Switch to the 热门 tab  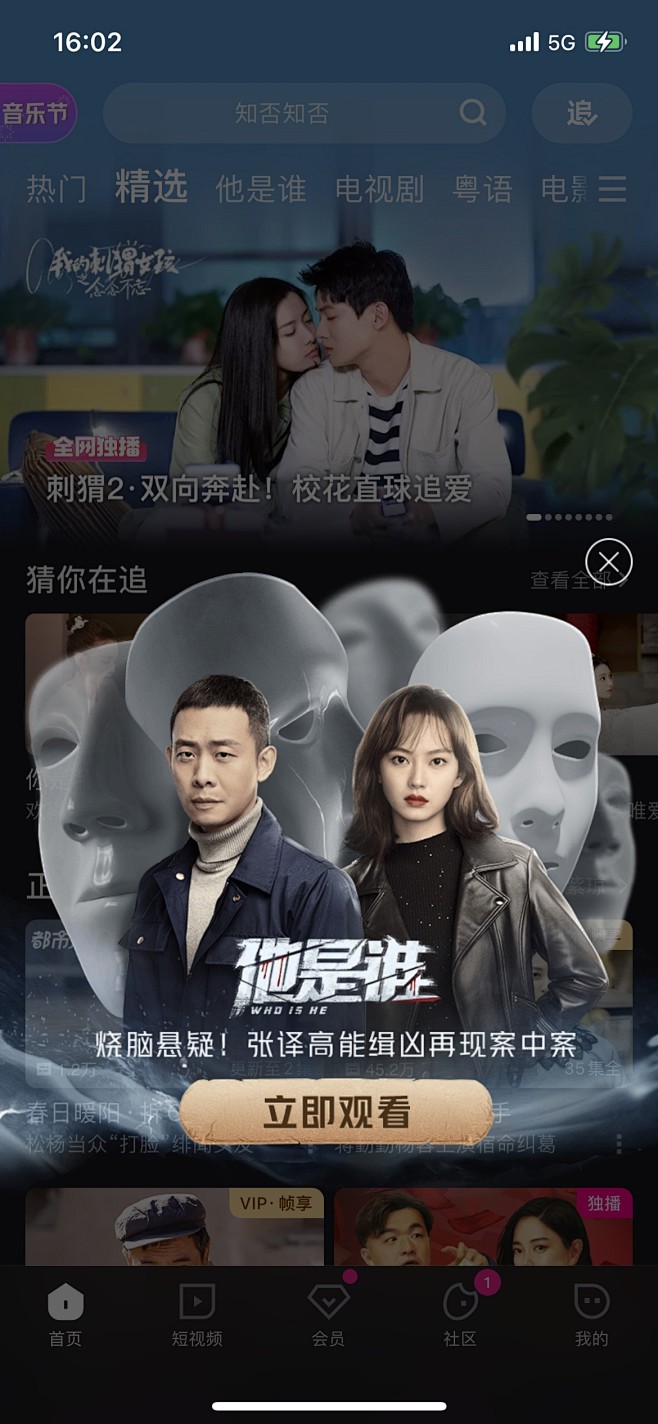(56, 189)
